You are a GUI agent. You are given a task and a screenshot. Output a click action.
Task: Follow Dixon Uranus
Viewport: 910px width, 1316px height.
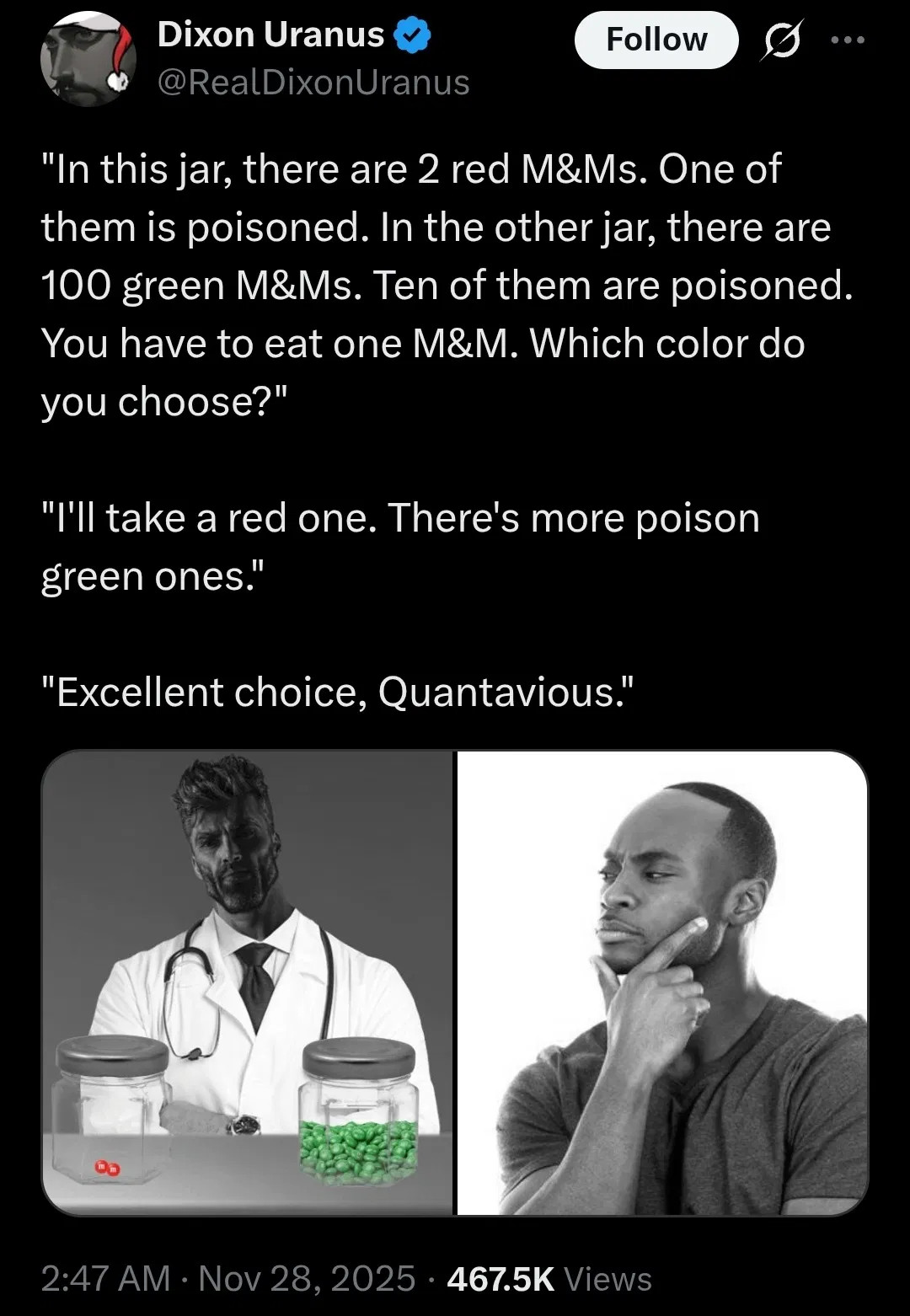[x=656, y=40]
